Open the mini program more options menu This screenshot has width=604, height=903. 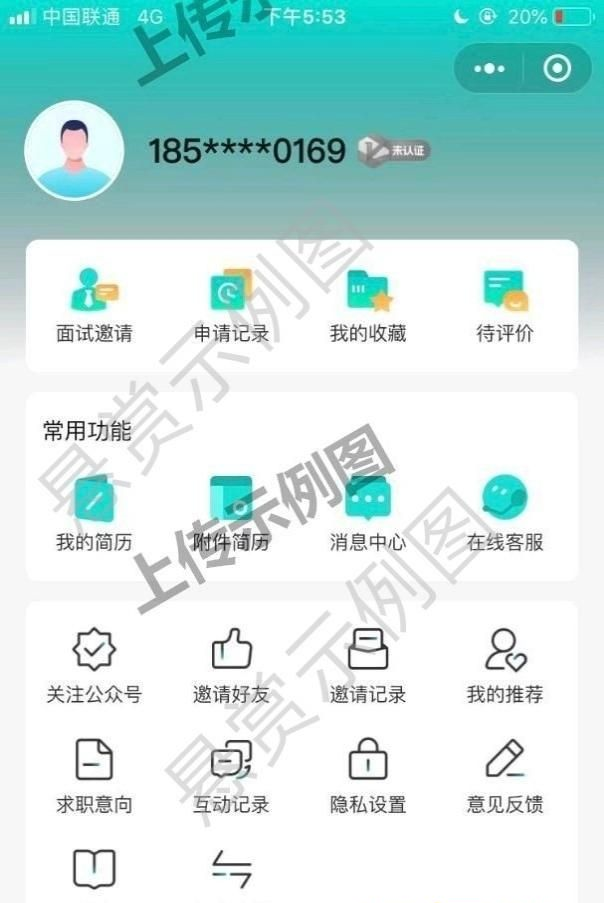(x=489, y=69)
